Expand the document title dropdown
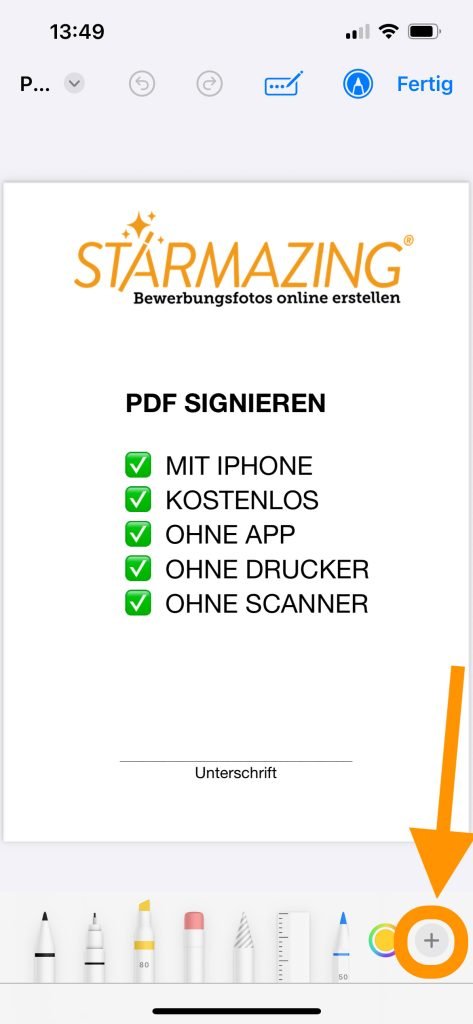Screen dimensions: 473x1024 click(74, 84)
